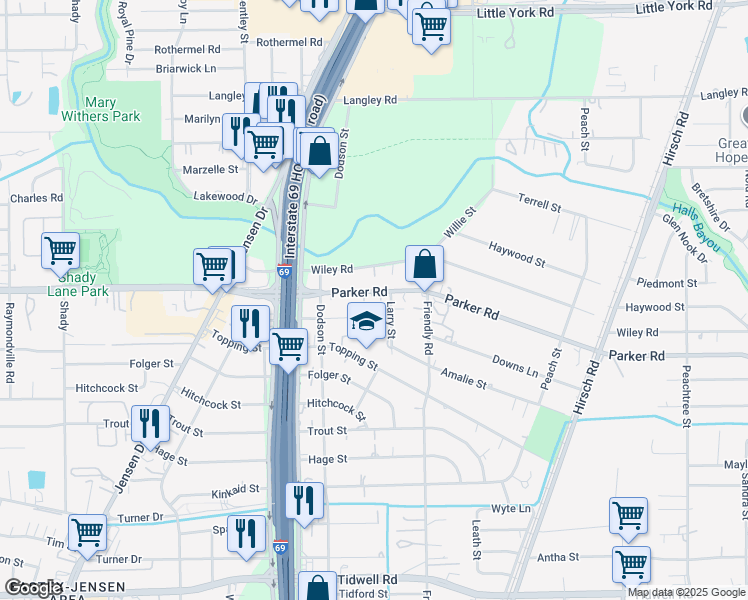748x600 pixels.
Task: Select the shopping bag marker at Friendly Rd
Action: coord(424,265)
